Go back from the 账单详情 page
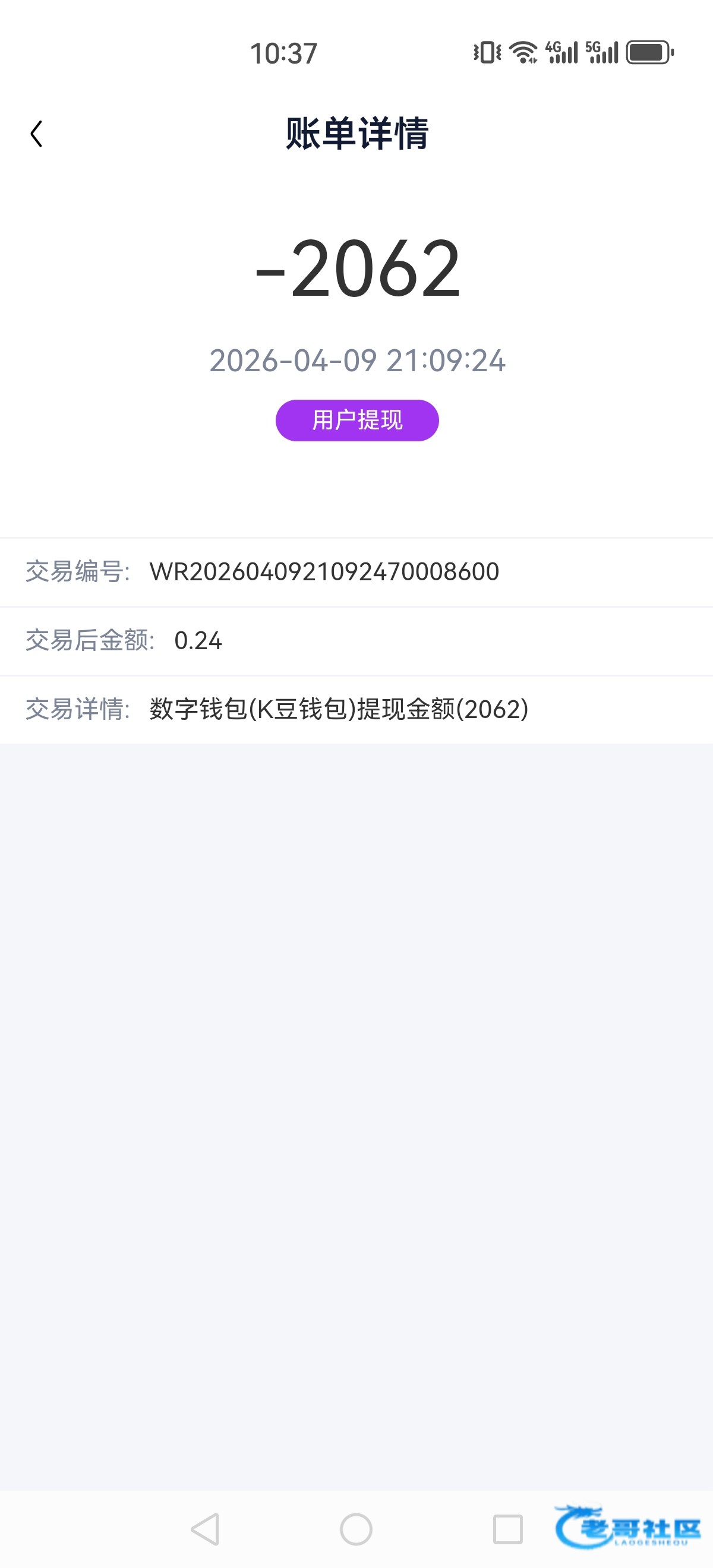Viewport: 713px width, 1568px height. (x=36, y=134)
